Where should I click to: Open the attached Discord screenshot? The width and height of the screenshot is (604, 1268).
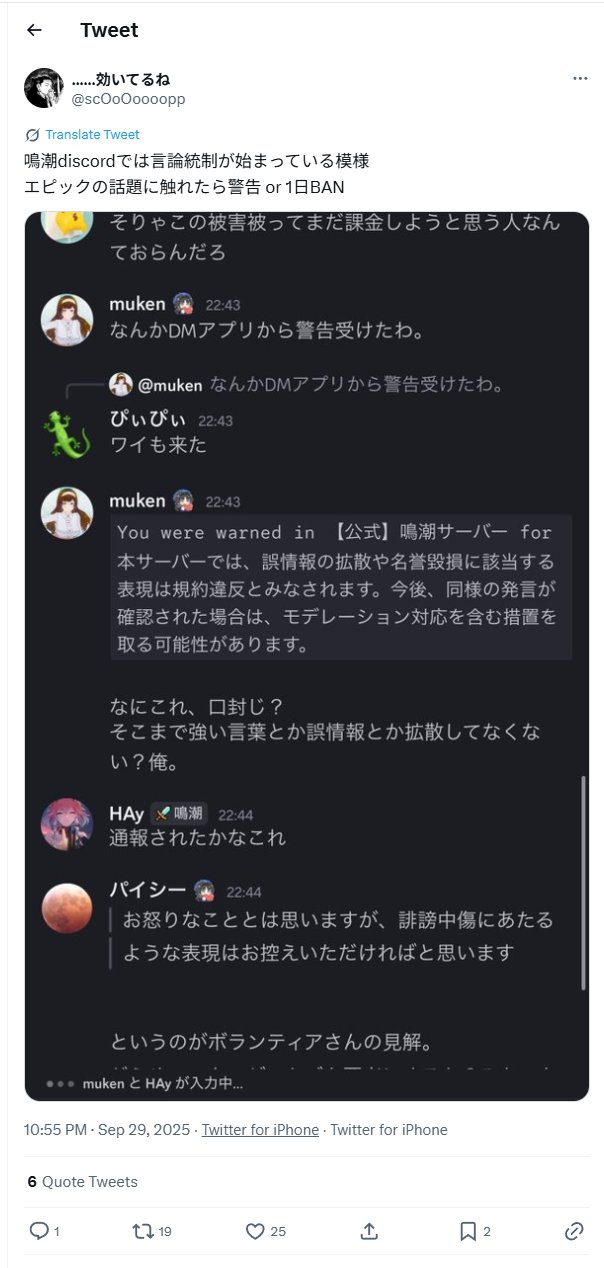307,655
